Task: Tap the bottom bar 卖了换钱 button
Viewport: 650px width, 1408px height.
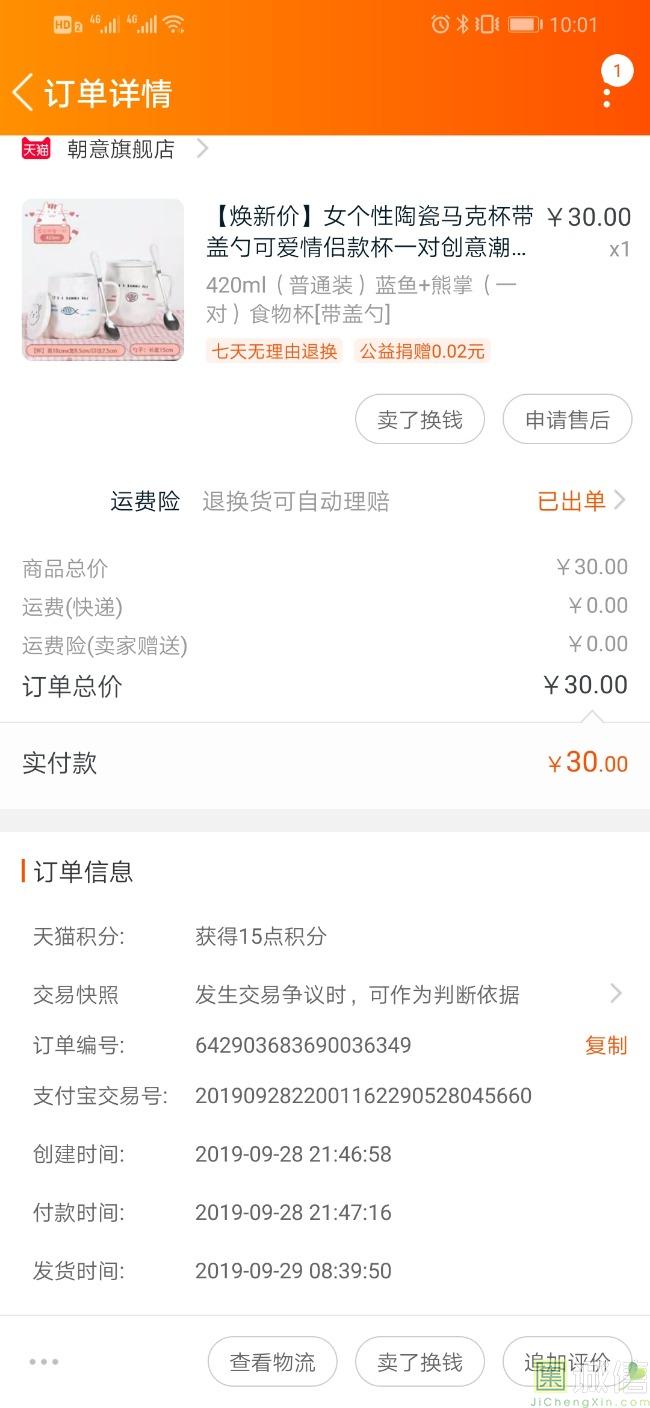Action: (x=420, y=1362)
